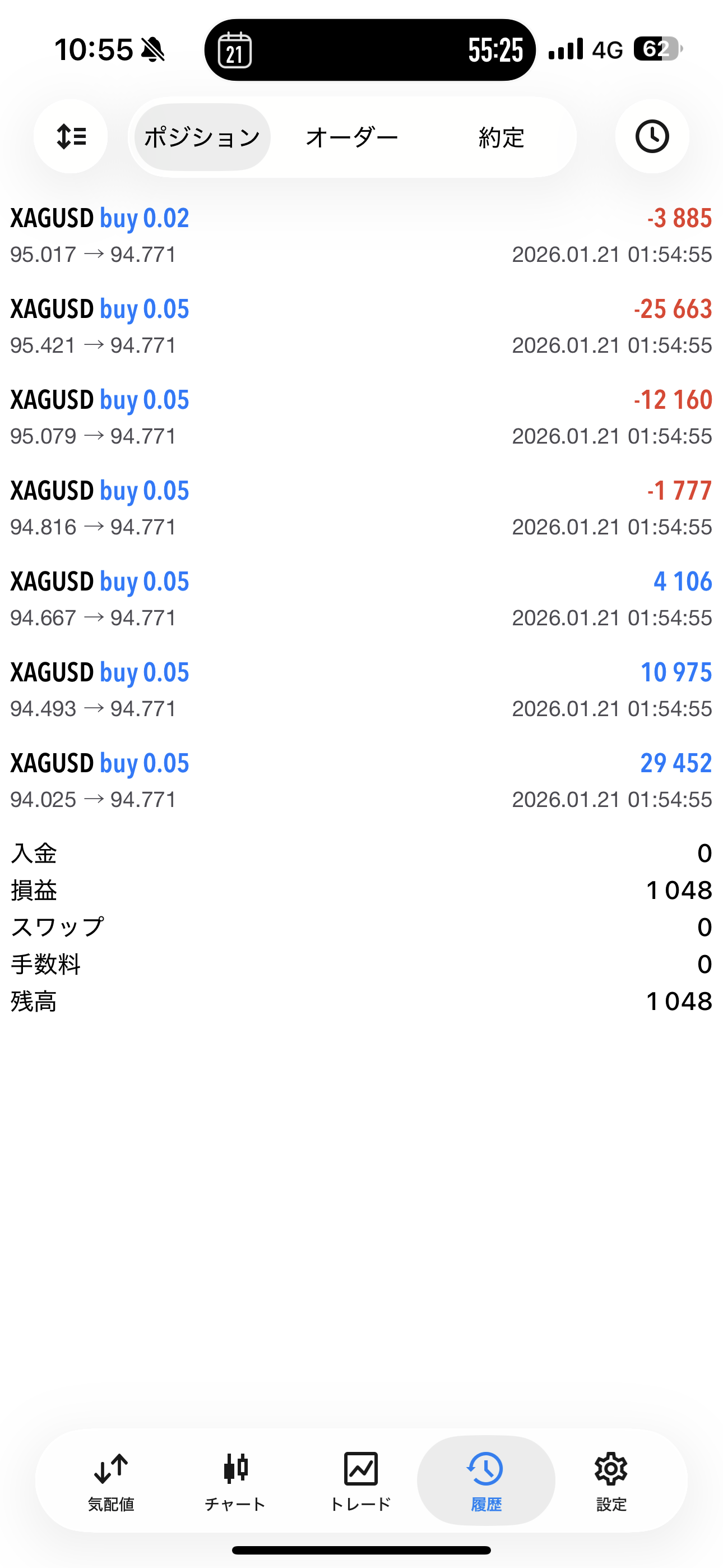
Task: Open the sort options icon
Action: point(71,136)
